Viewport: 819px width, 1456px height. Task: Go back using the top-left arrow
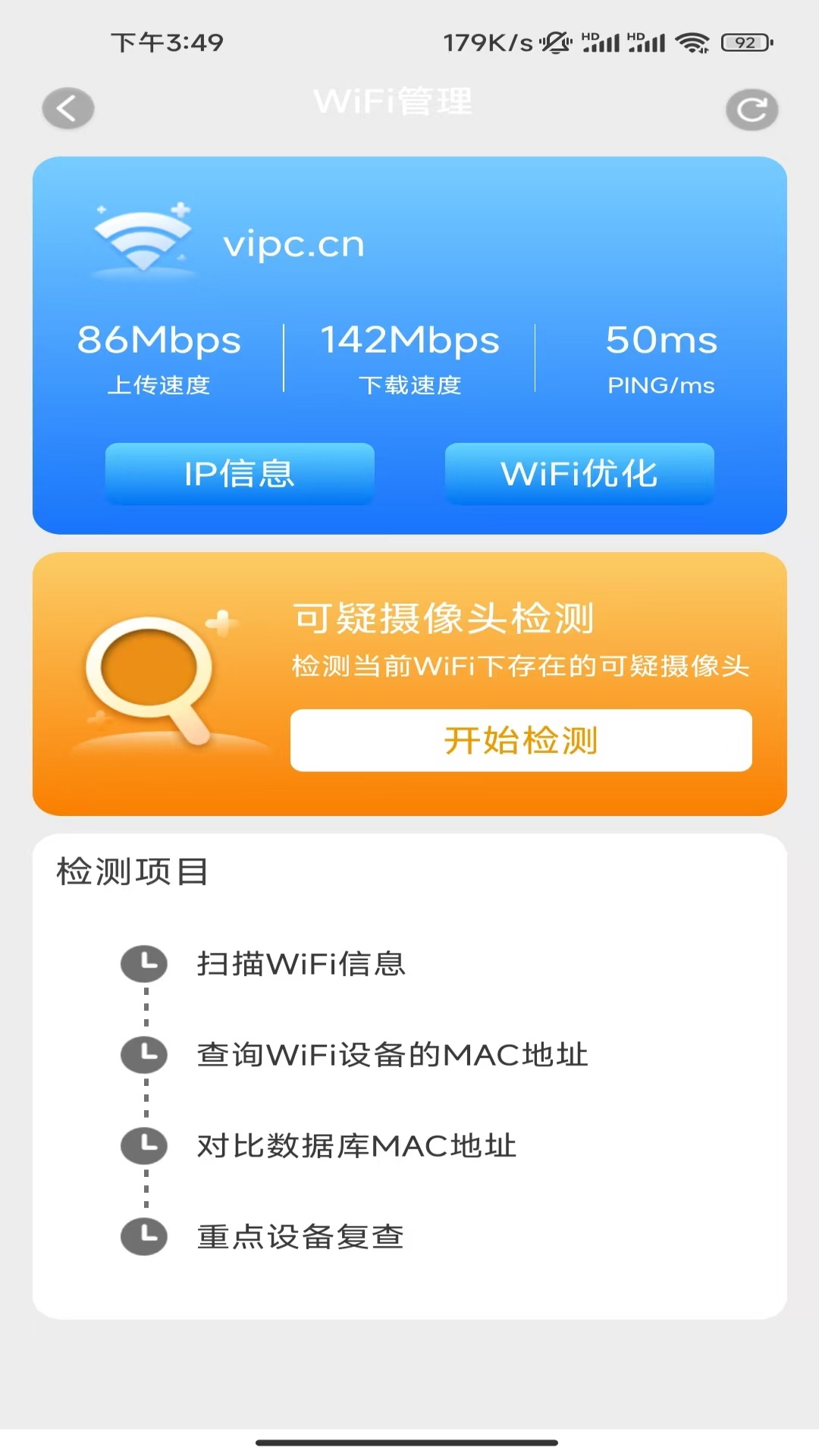[68, 108]
